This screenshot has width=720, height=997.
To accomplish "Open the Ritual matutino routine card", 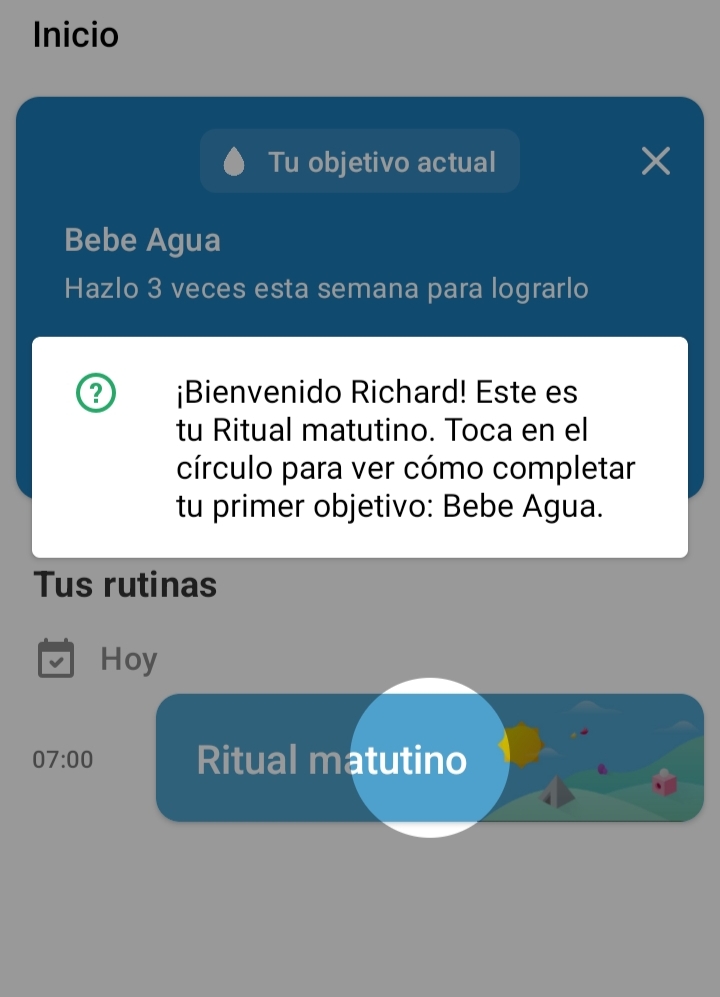I will coord(429,758).
